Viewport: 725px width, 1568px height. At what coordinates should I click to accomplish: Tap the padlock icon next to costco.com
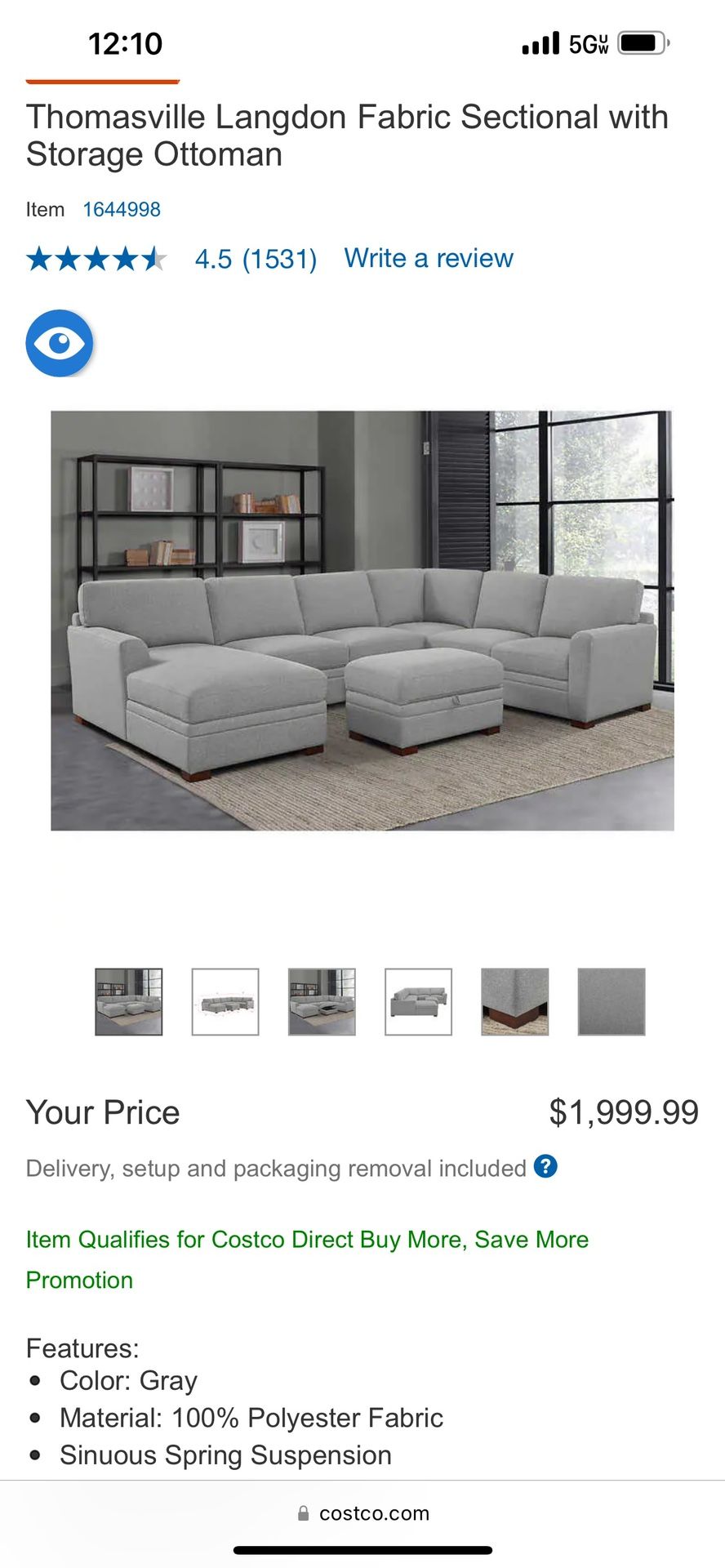coord(302,1513)
